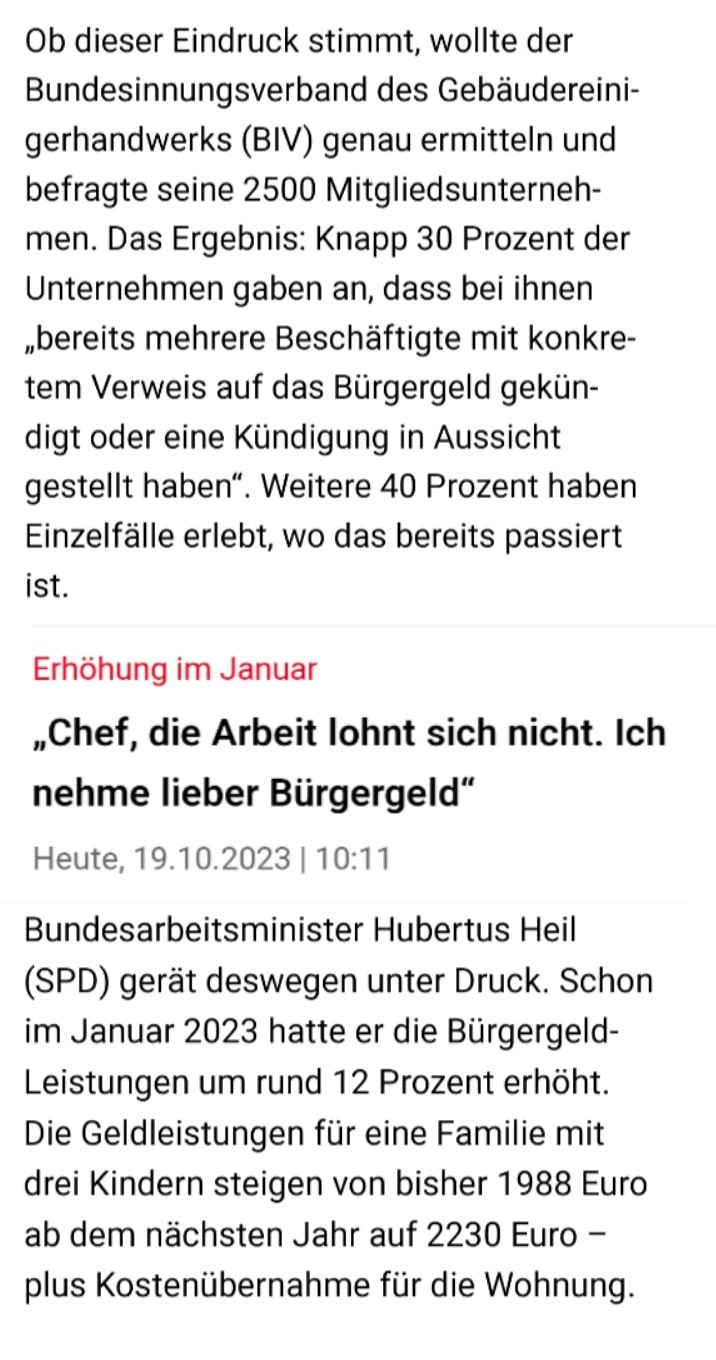The width and height of the screenshot is (716, 1360).
Task: Open the related article "Chef, die Arbeit lohnt sich nicht"
Action: coord(349,762)
